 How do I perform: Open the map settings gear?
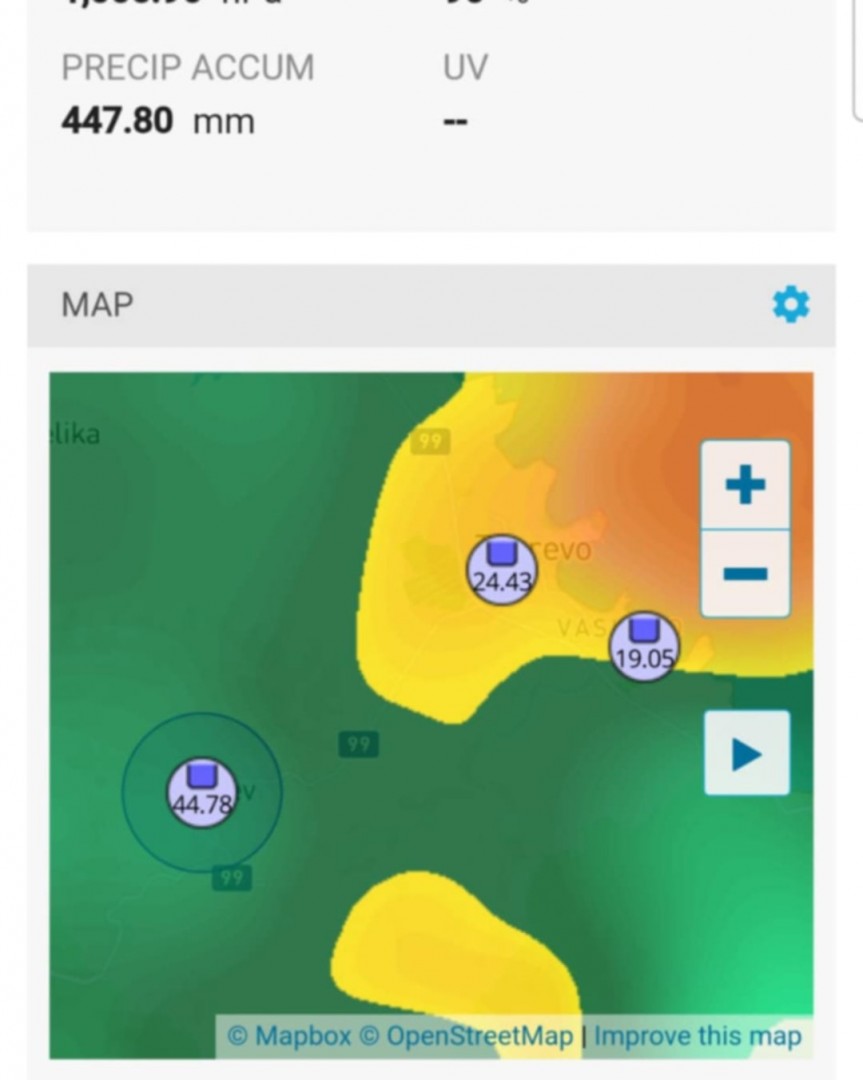point(790,304)
